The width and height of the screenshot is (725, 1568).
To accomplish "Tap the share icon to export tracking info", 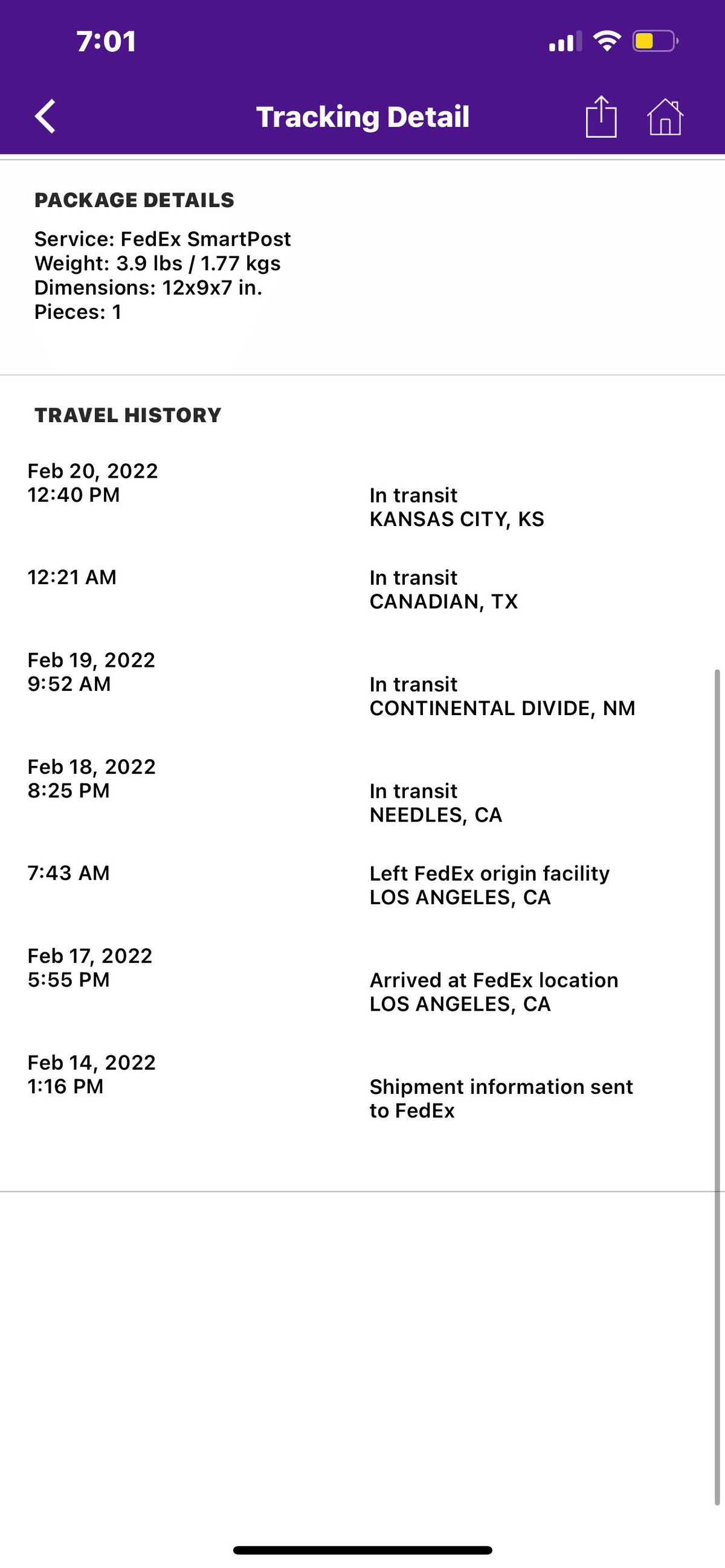I will [601, 116].
